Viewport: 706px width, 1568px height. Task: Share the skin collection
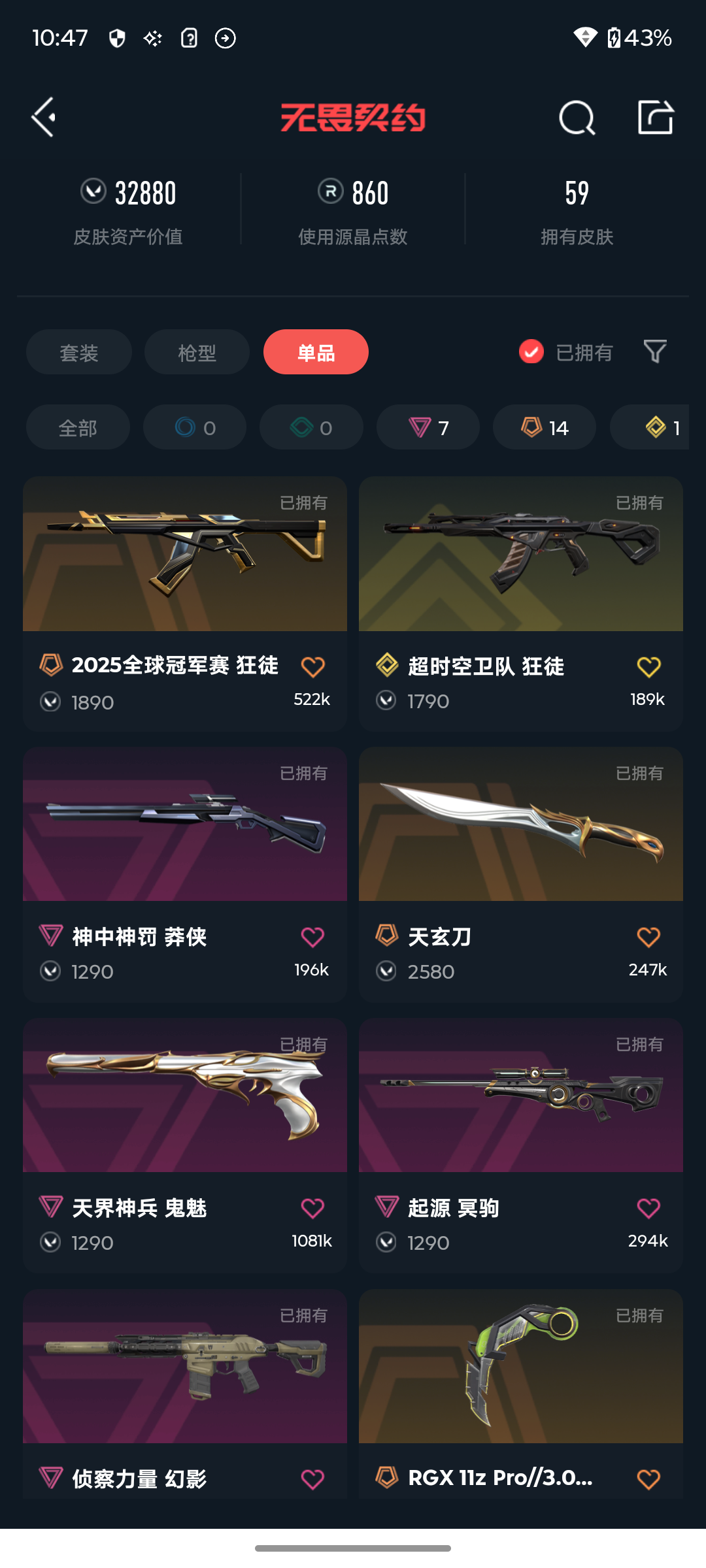pyautogui.click(x=656, y=118)
